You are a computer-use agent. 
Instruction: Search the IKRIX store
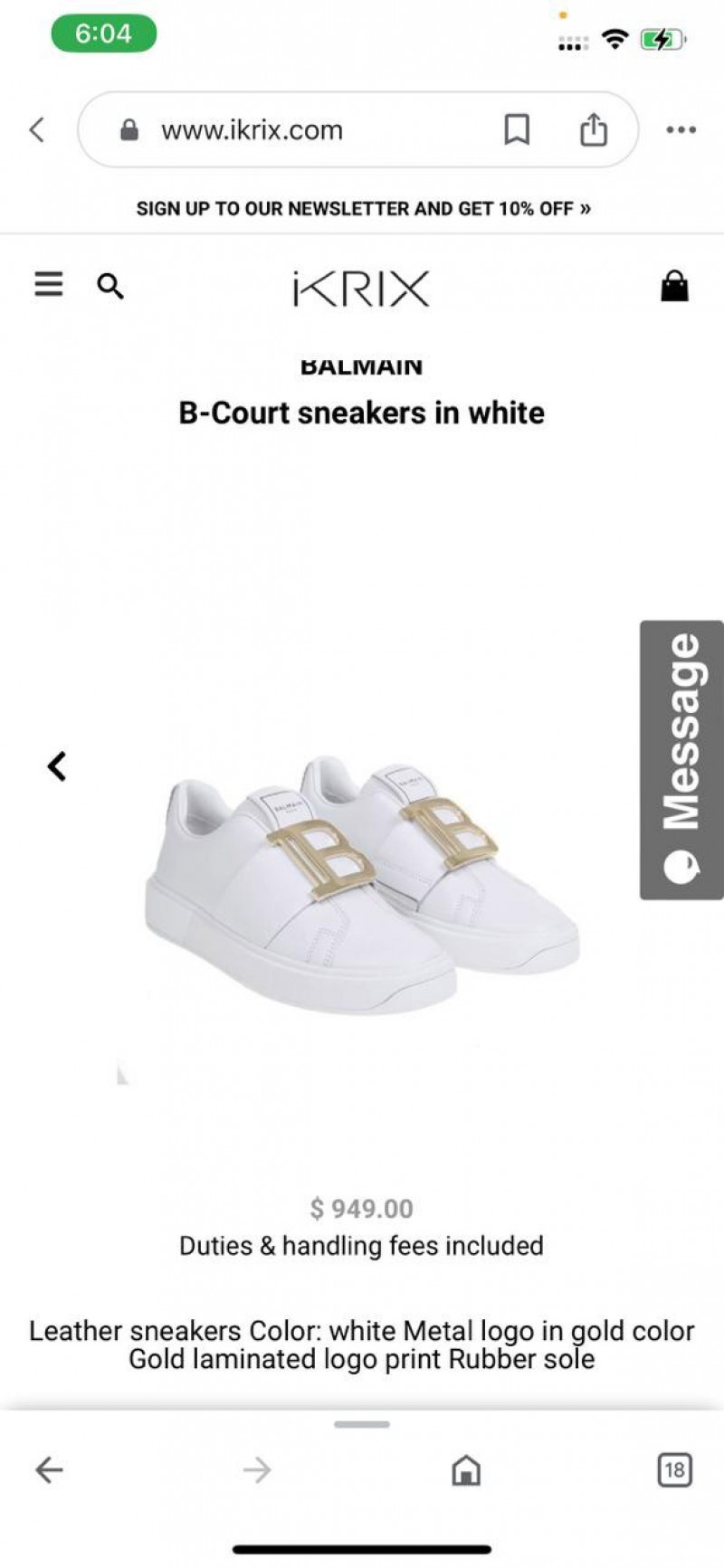[110, 287]
